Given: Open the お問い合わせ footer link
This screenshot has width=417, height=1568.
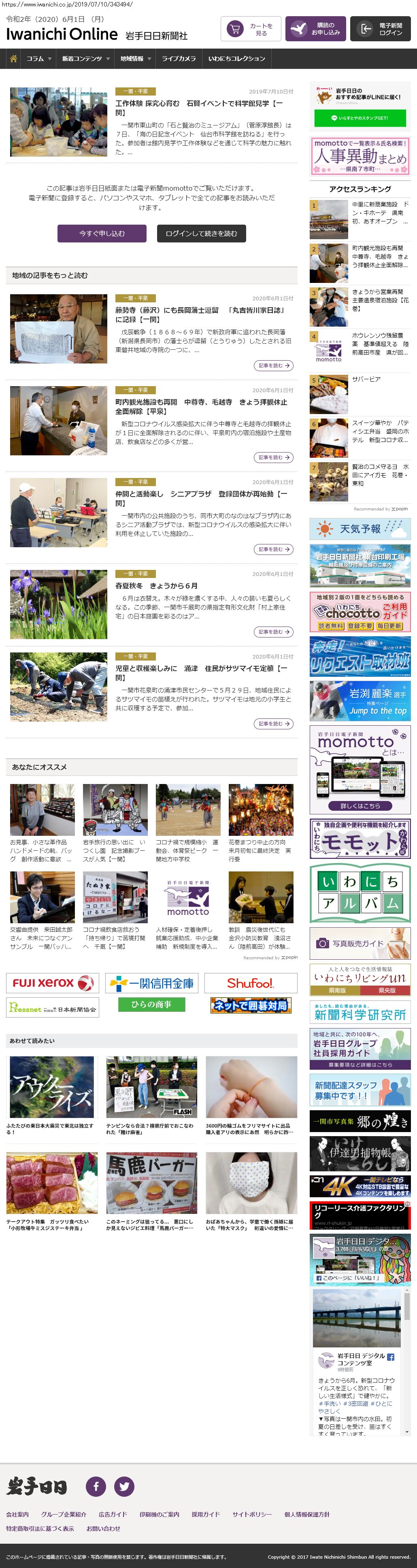Looking at the screenshot, I should [103, 1528].
